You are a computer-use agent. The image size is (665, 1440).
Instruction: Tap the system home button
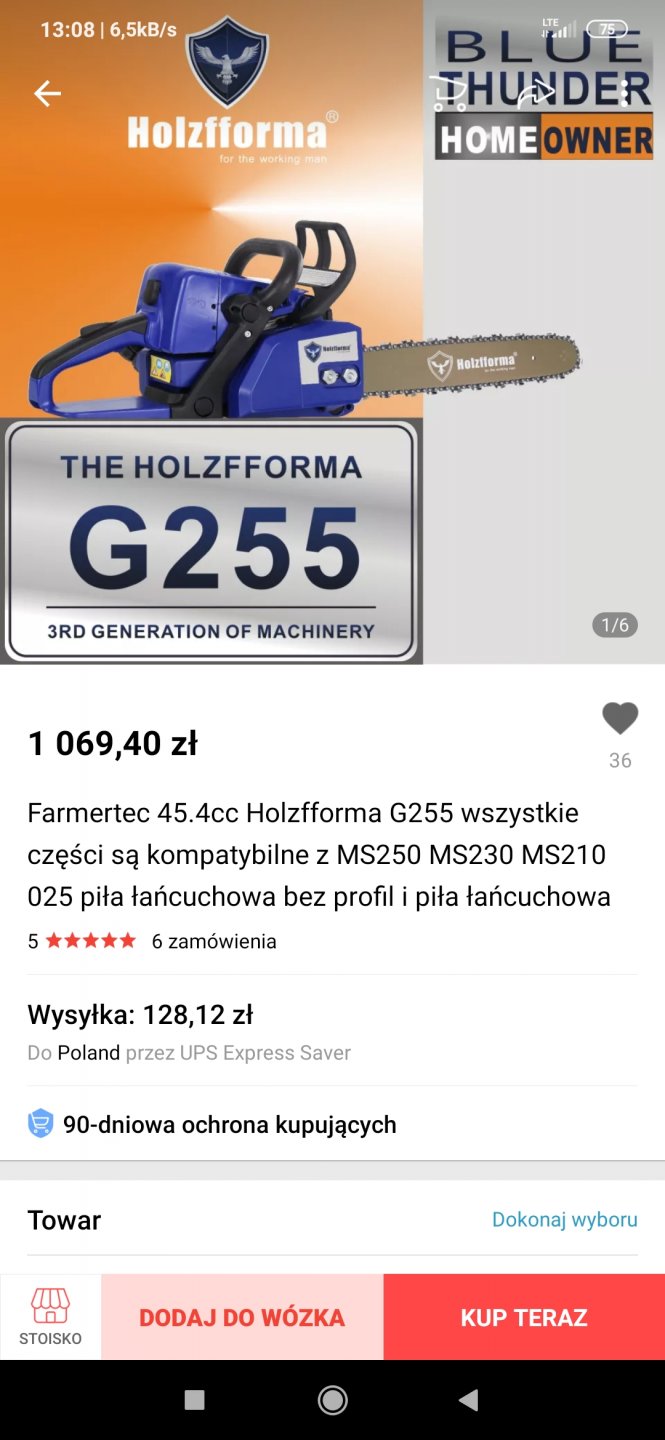(x=332, y=1400)
